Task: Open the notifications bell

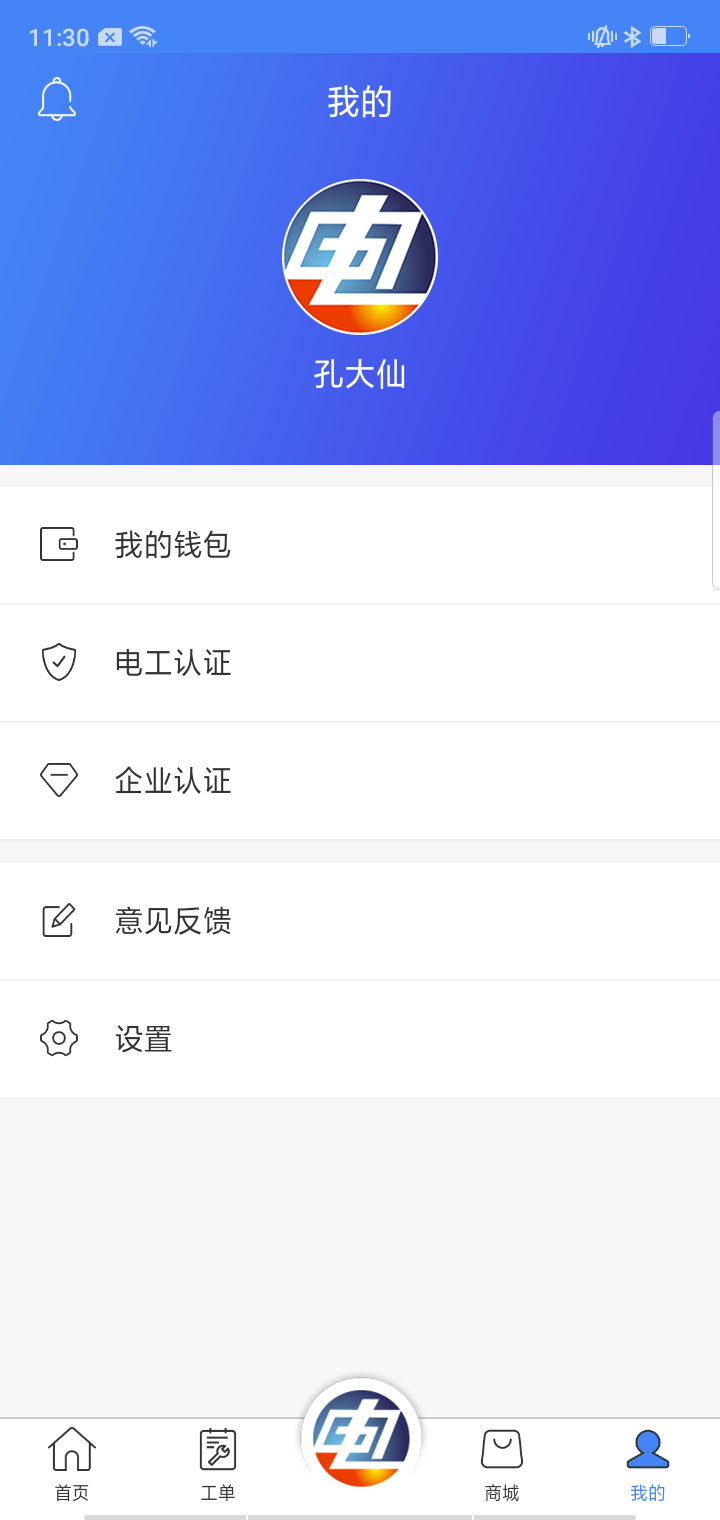Action: [x=57, y=100]
